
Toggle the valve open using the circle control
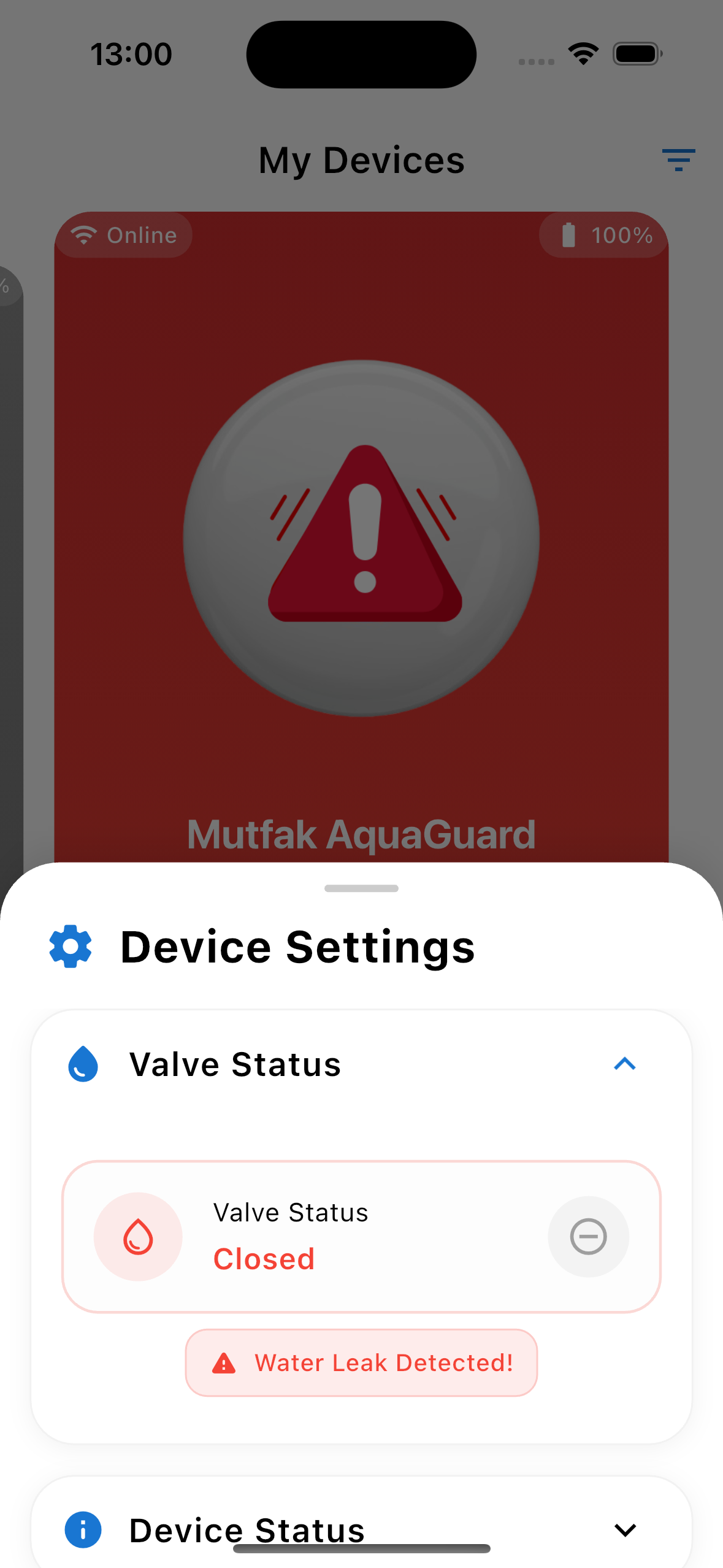[587, 1237]
